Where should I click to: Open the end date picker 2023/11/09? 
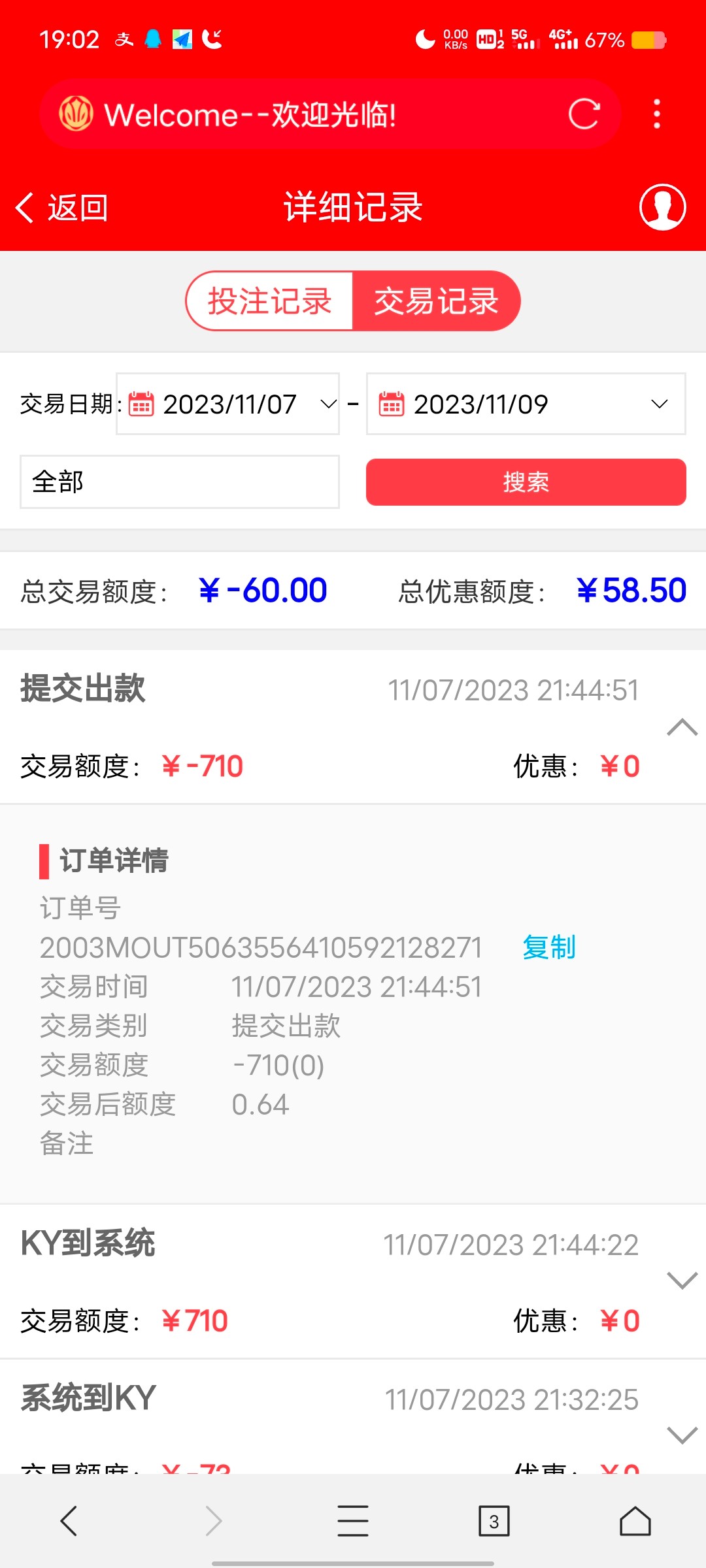point(526,404)
